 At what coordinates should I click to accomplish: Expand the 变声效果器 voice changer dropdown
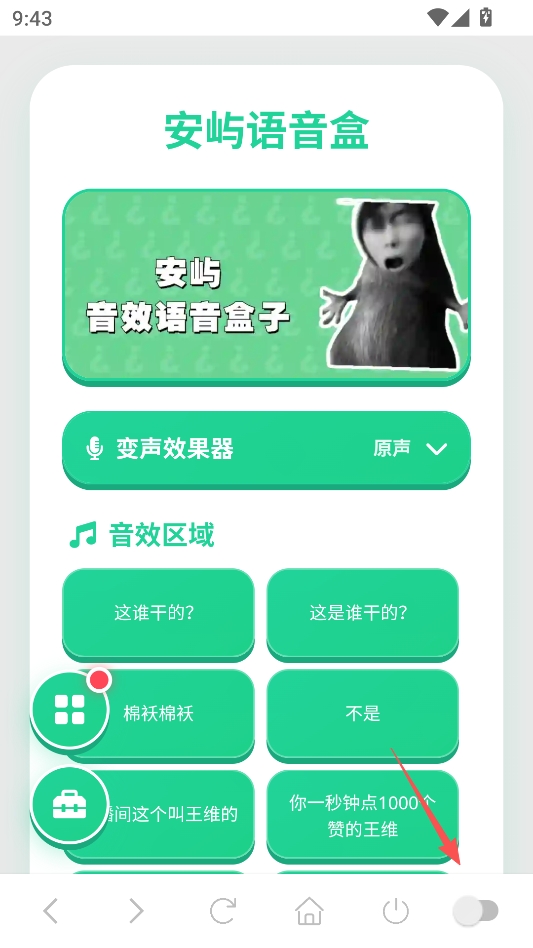click(266, 449)
